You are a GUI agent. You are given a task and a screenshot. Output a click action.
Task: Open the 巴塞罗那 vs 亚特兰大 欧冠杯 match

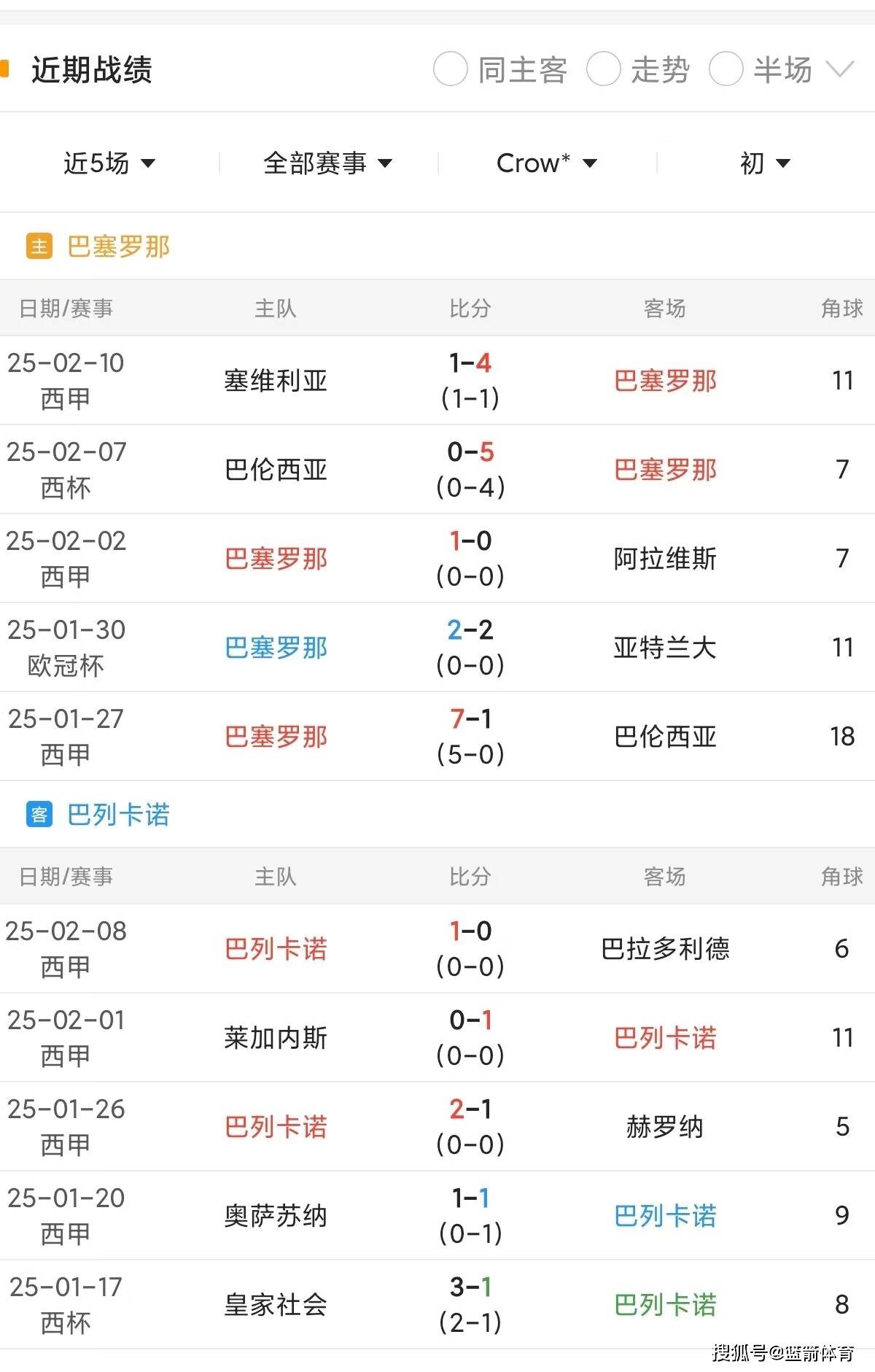pyautogui.click(x=437, y=648)
